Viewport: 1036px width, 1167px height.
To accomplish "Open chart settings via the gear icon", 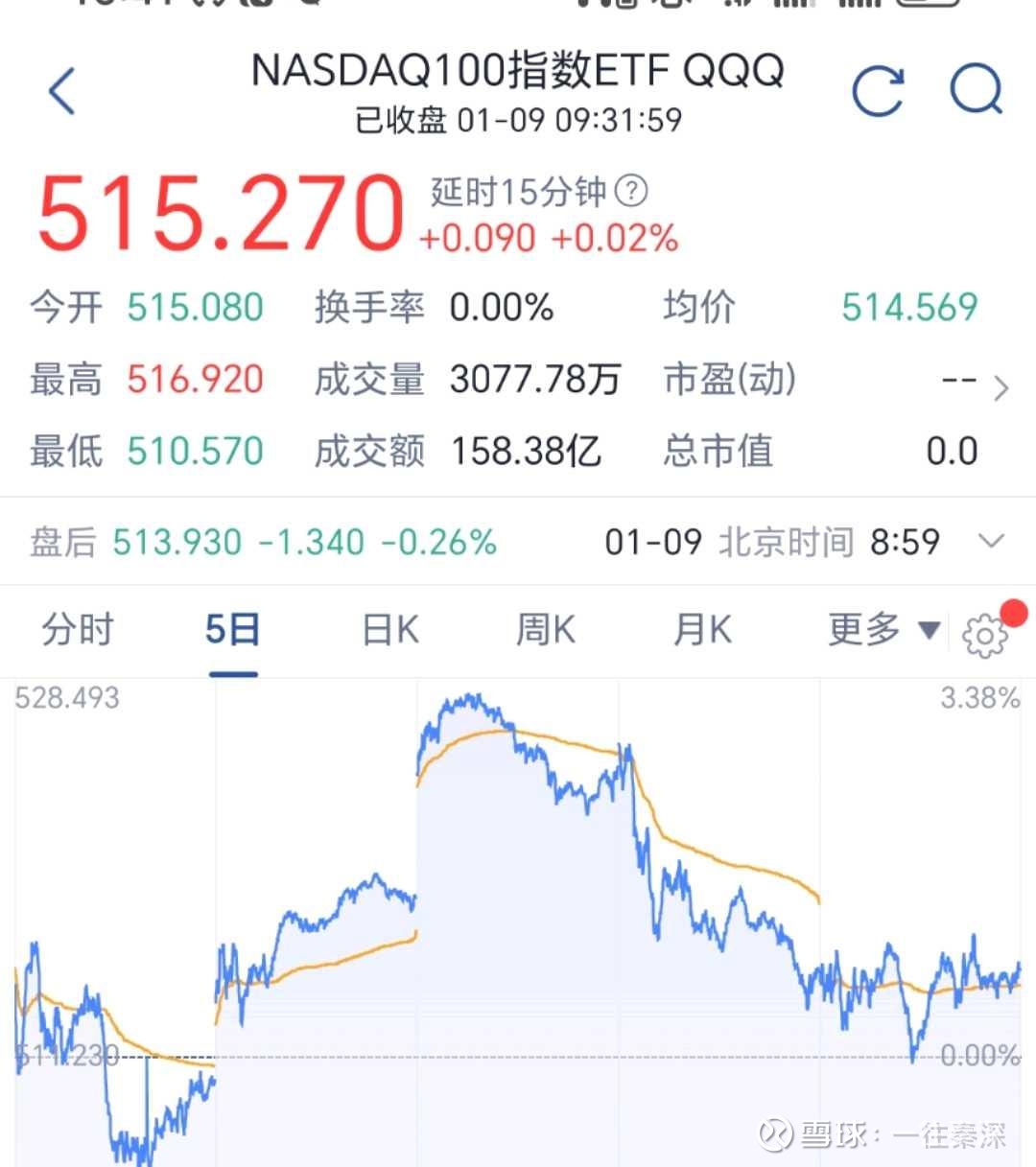I will coord(984,635).
